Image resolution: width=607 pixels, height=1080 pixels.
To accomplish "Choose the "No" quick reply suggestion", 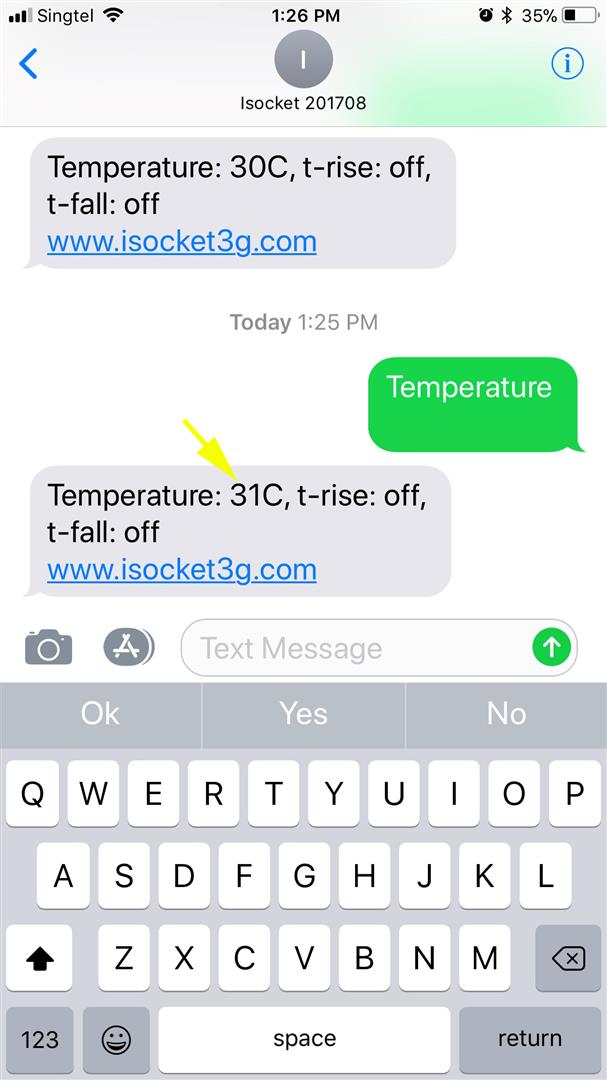I will coord(506,714).
